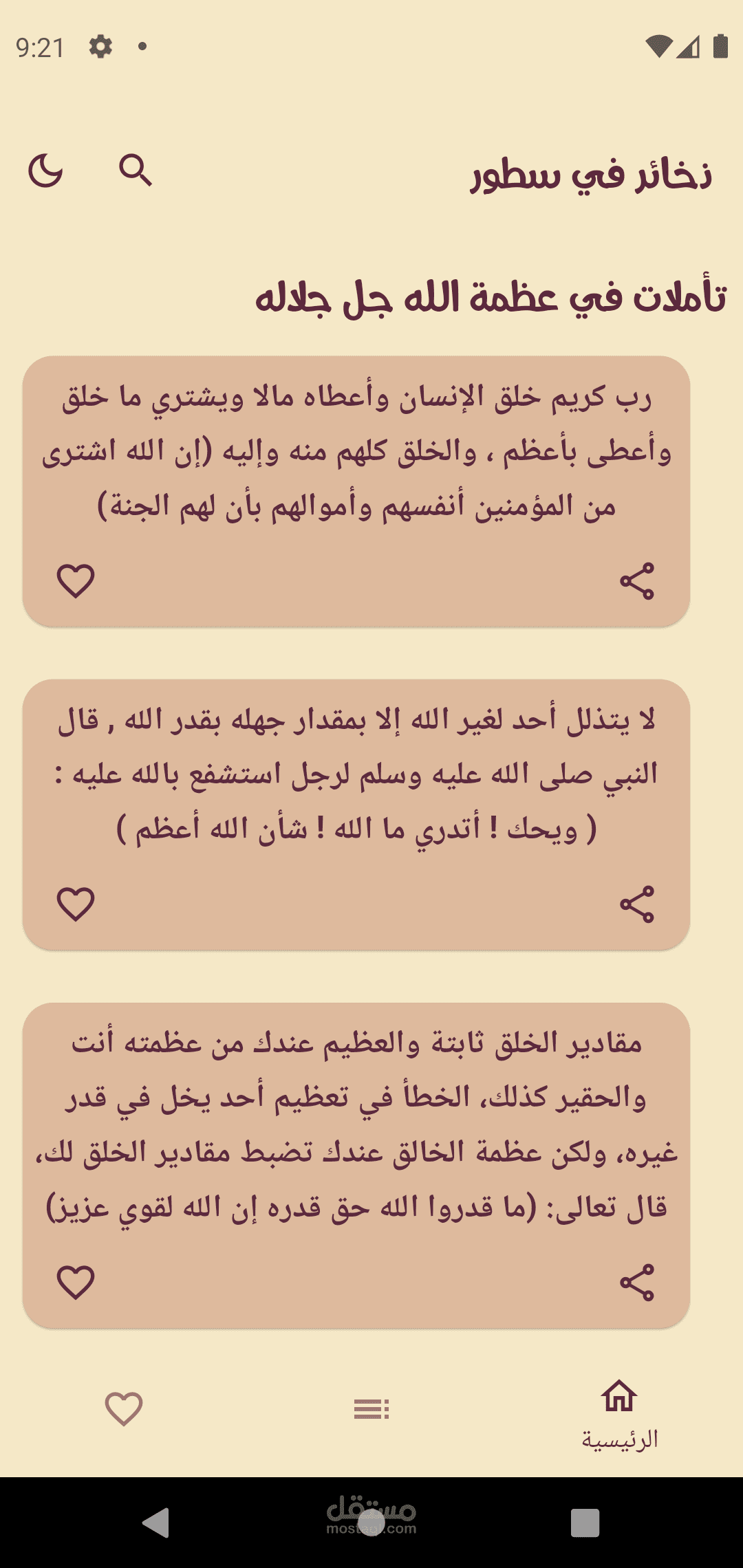This screenshot has width=743, height=1568.
Task: Like the quote starting with مقادير الخلق
Action: pyautogui.click(x=76, y=1283)
